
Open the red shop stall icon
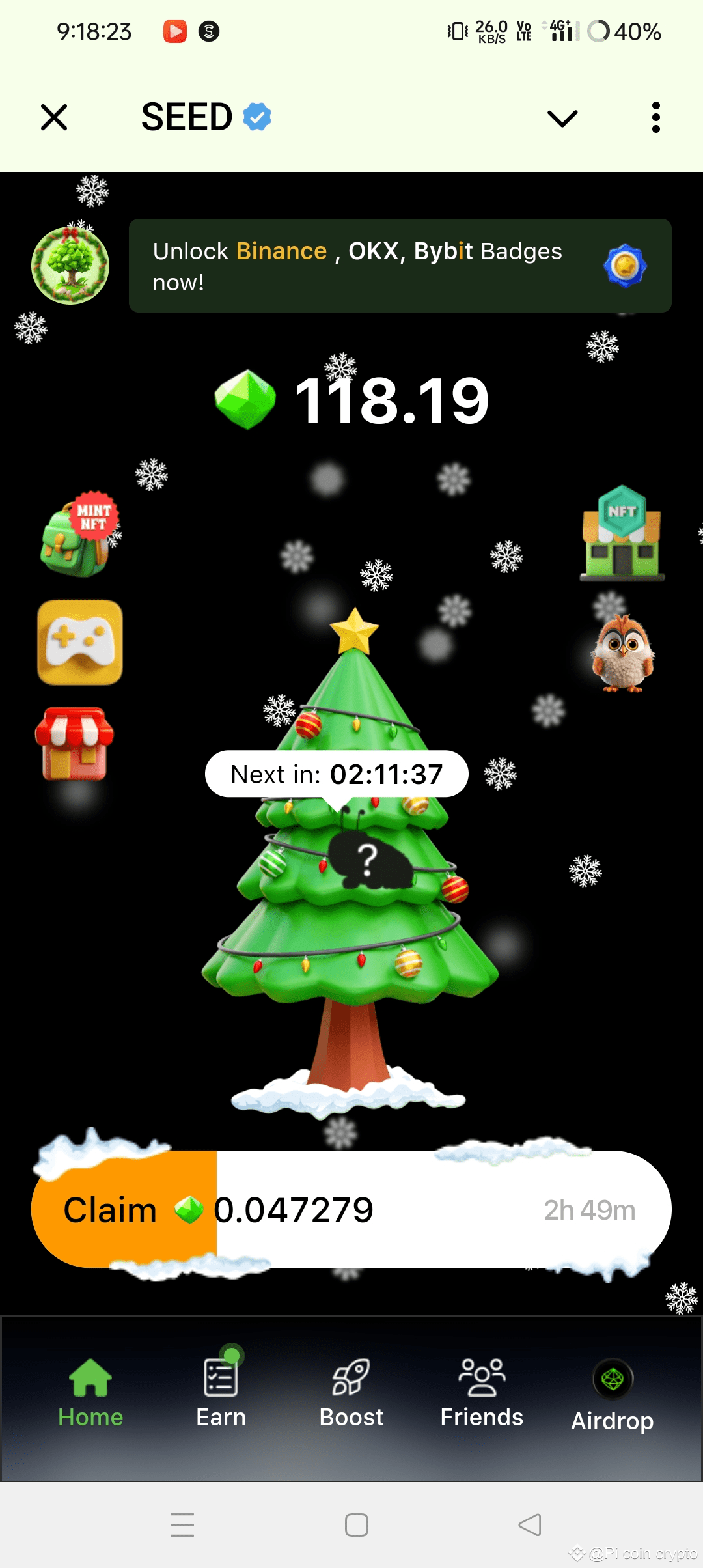[x=75, y=744]
